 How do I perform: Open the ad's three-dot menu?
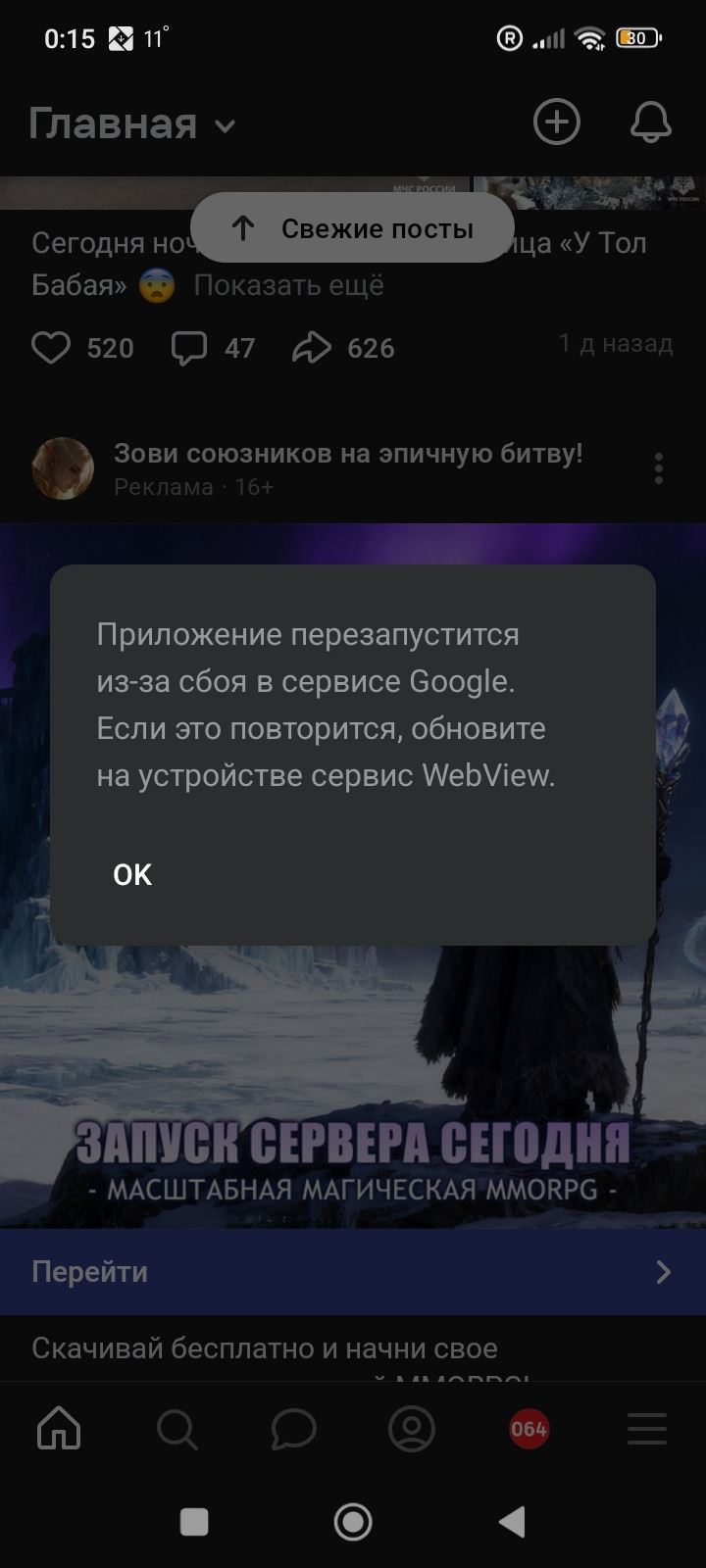point(658,468)
